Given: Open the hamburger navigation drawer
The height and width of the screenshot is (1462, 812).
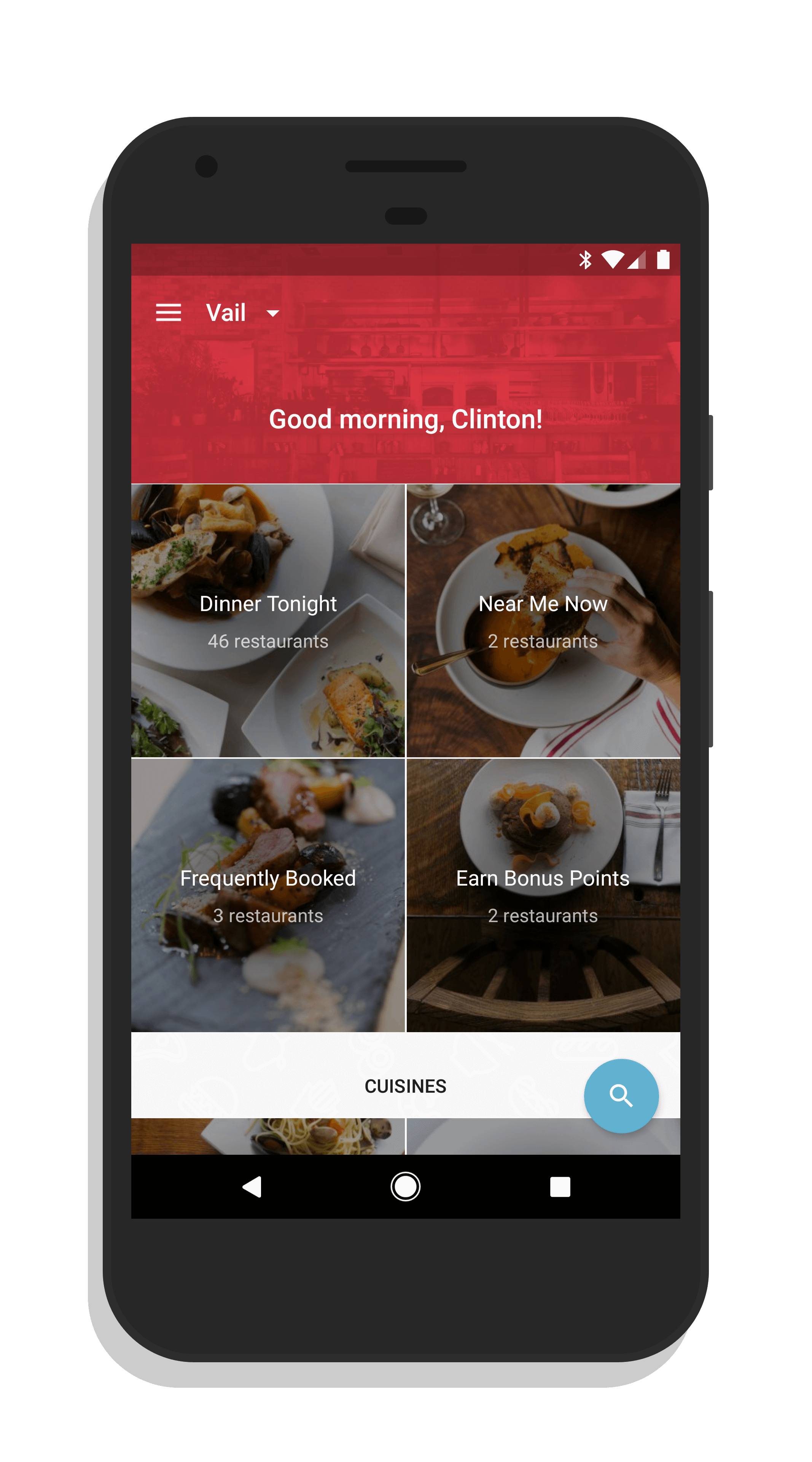Looking at the screenshot, I should pos(169,313).
